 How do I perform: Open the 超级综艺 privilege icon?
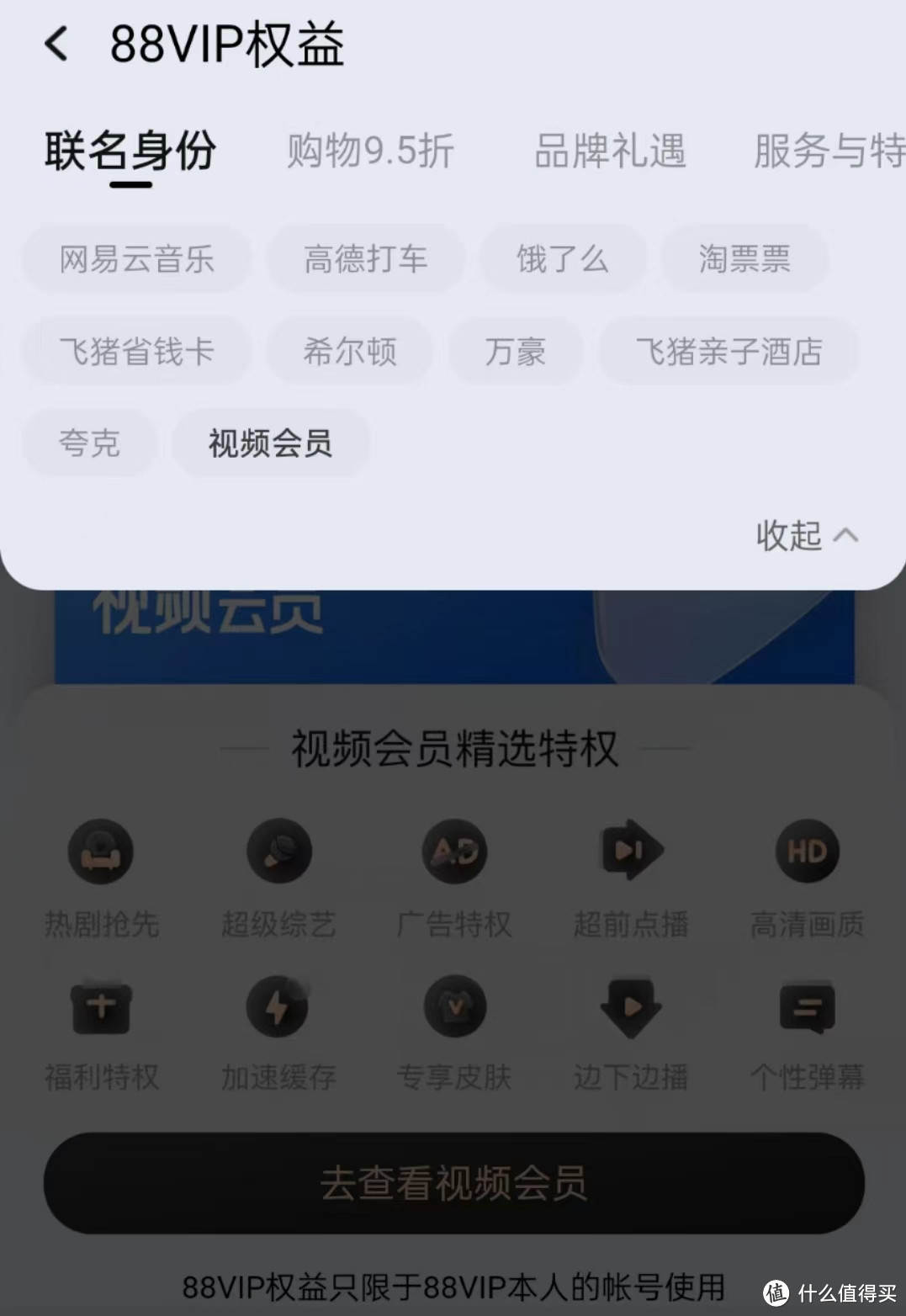pos(277,852)
